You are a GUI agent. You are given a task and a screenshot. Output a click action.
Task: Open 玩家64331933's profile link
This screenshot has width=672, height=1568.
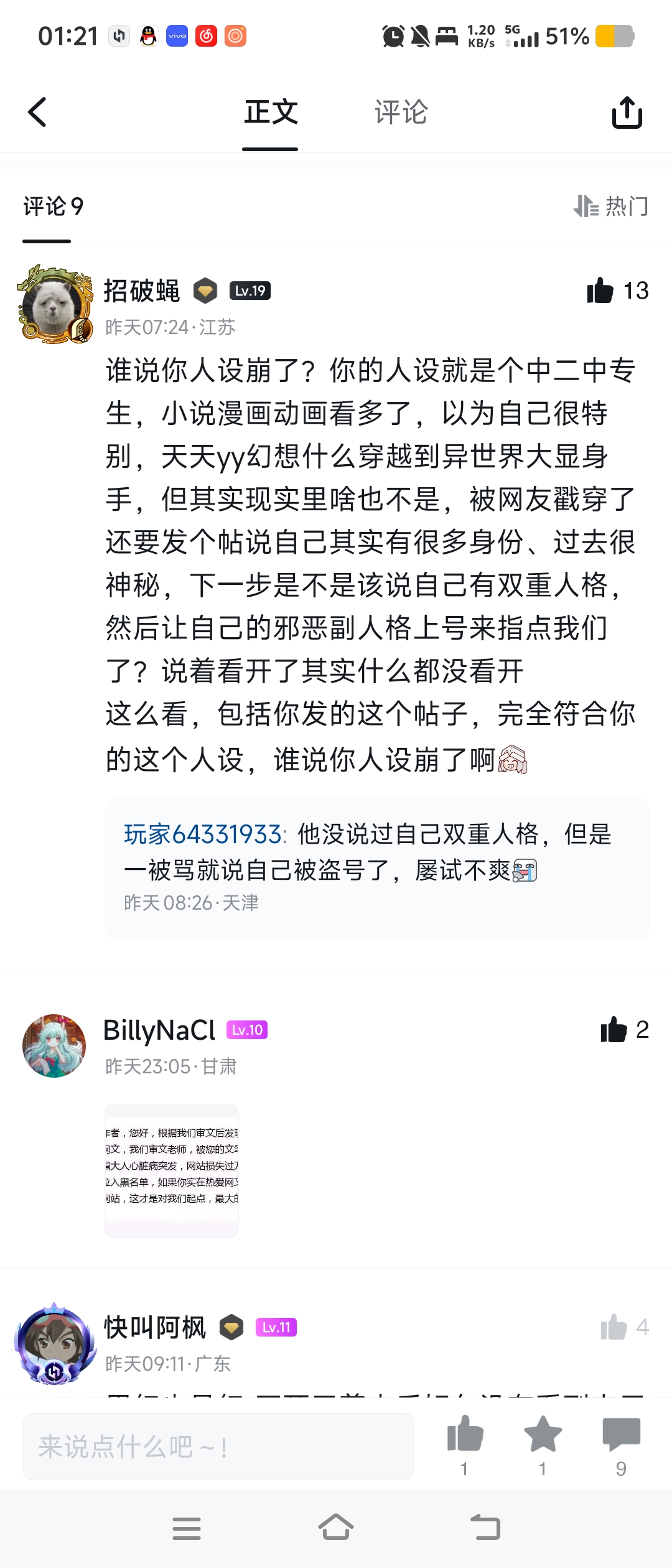point(204,834)
